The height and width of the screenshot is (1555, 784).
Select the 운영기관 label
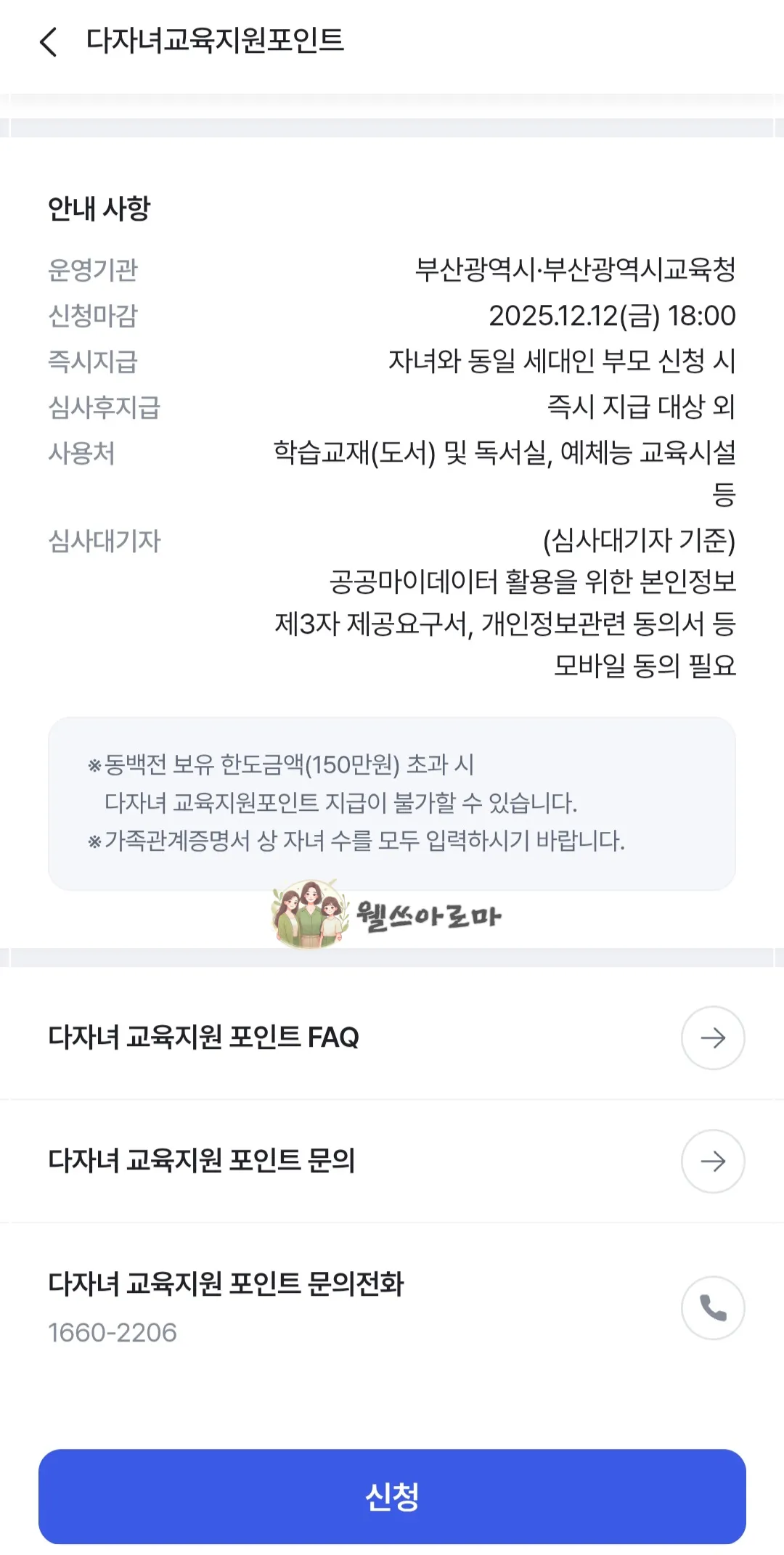(x=94, y=269)
